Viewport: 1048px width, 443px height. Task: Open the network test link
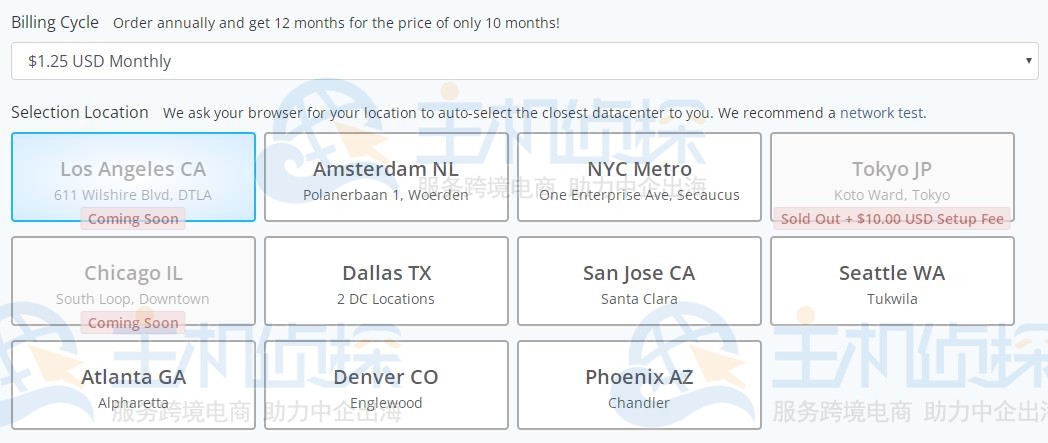tap(881, 113)
